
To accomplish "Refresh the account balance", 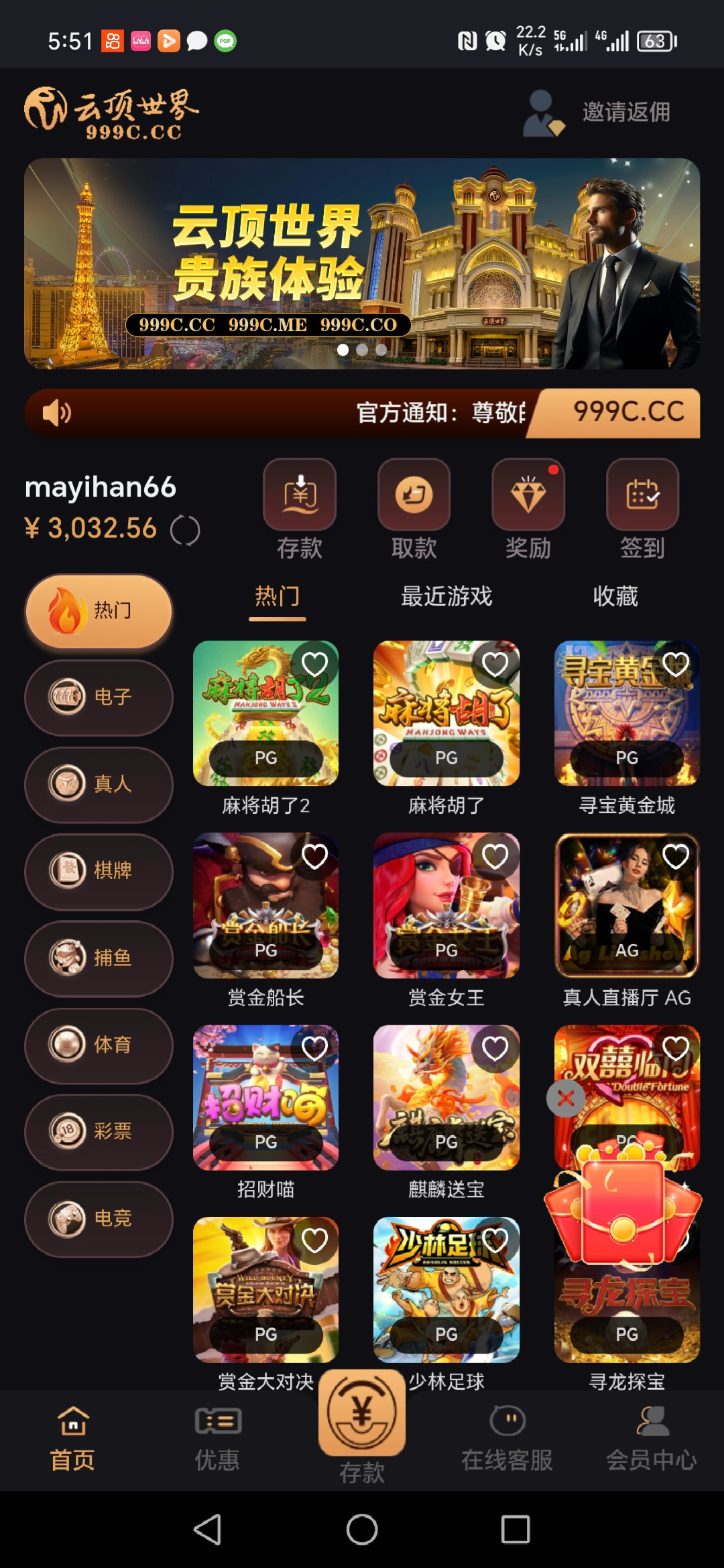I will pos(185,531).
